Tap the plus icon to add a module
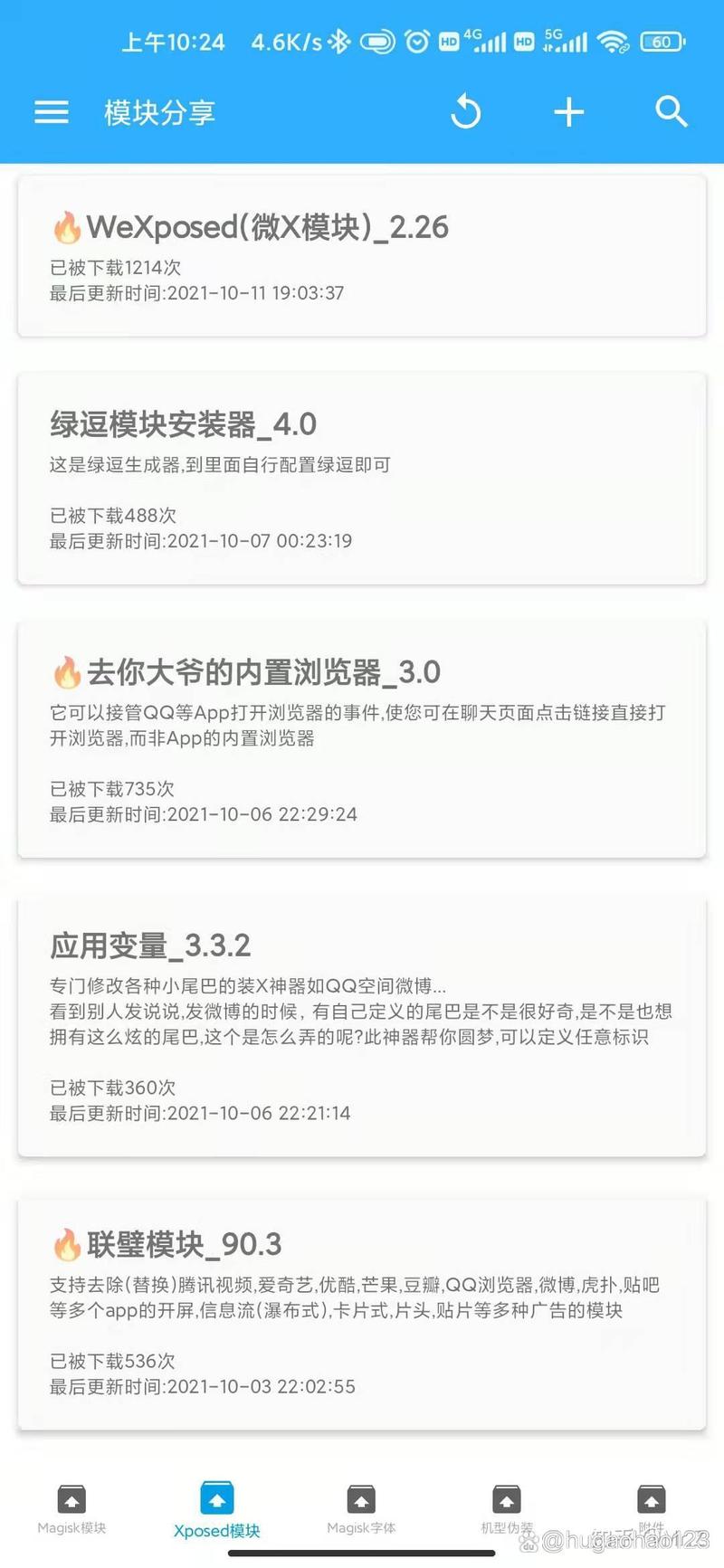The height and width of the screenshot is (1568, 724). click(568, 112)
